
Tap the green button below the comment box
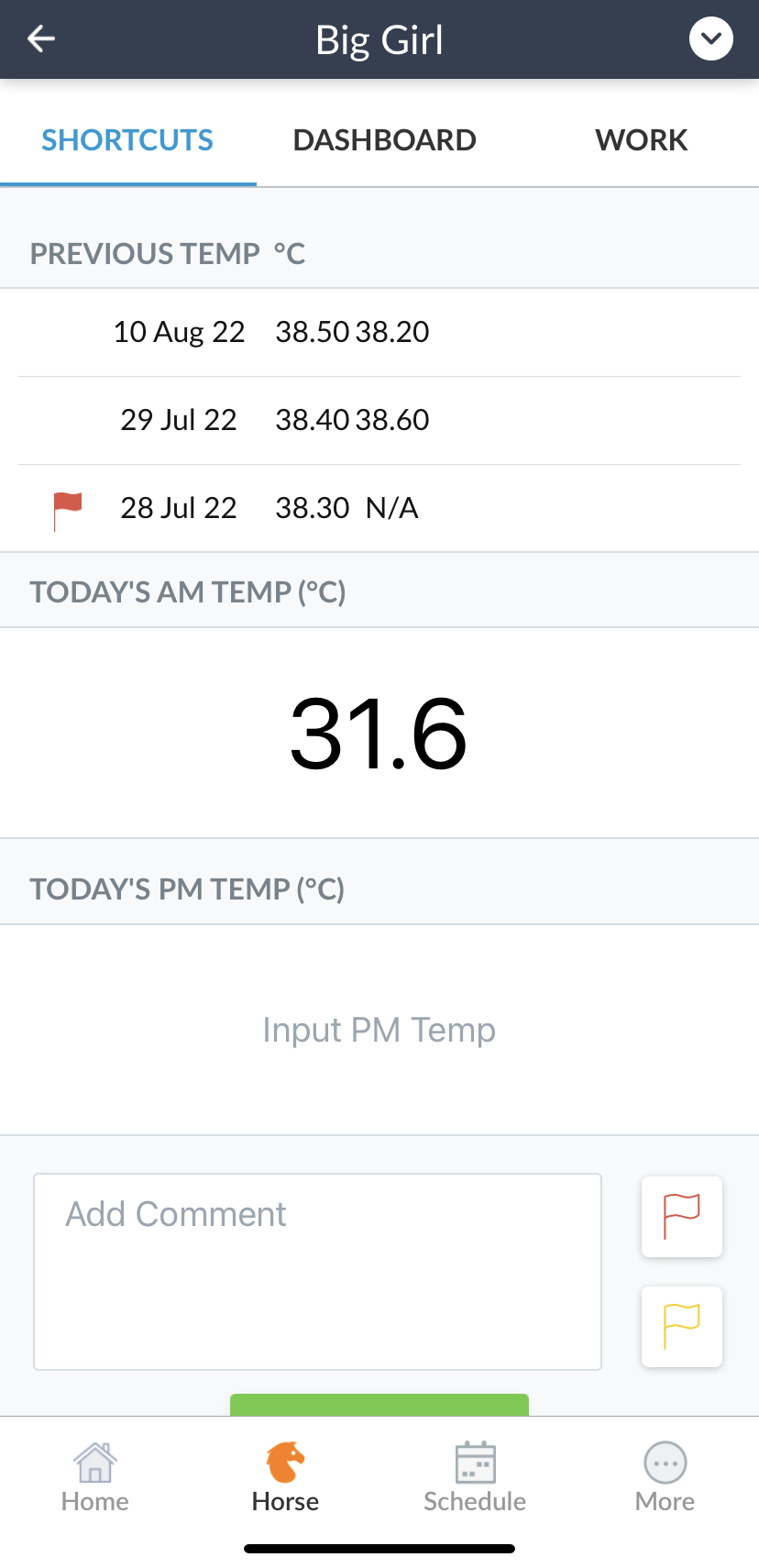379,1405
